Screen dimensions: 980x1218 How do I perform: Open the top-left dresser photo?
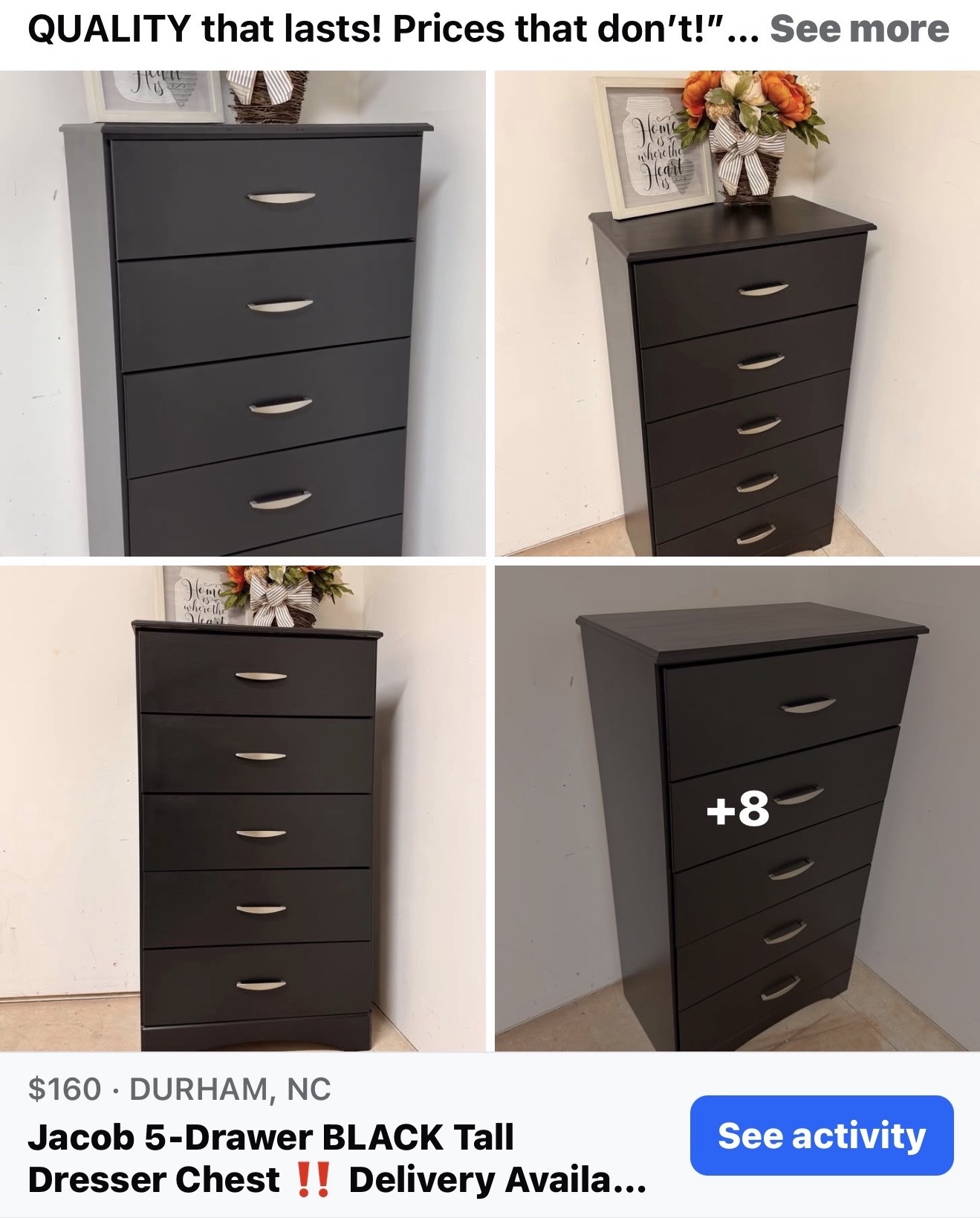point(242,313)
